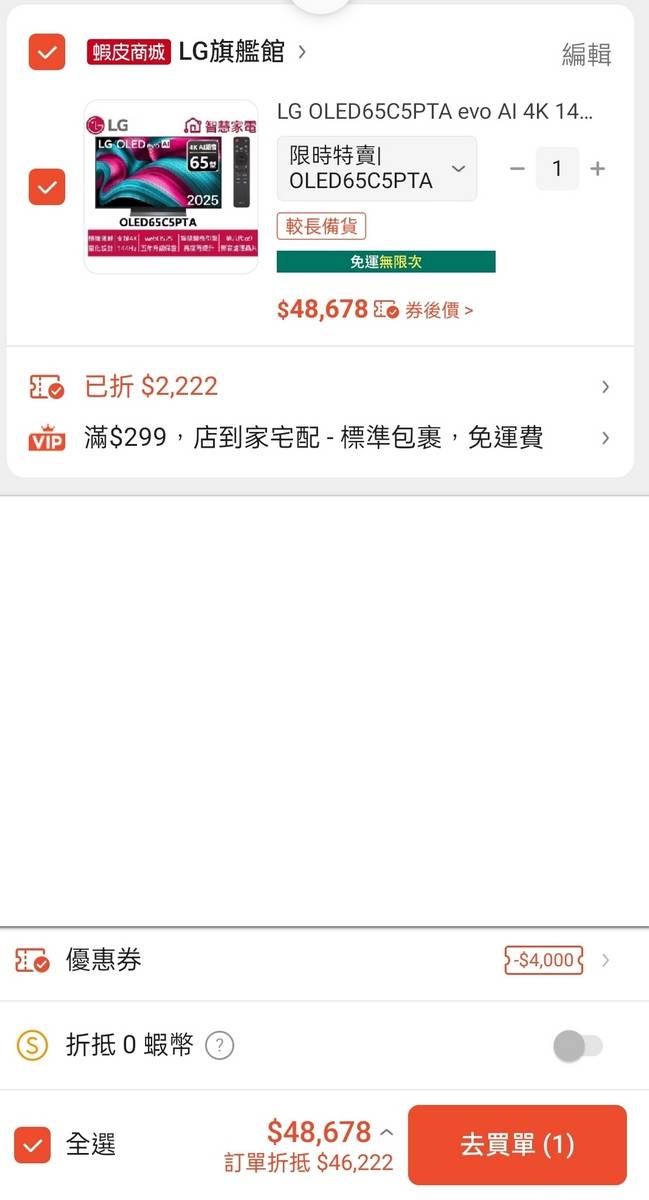The height and width of the screenshot is (1200, 649).
Task: Show help for 折抵蝦幣 question mark
Action: [219, 1046]
